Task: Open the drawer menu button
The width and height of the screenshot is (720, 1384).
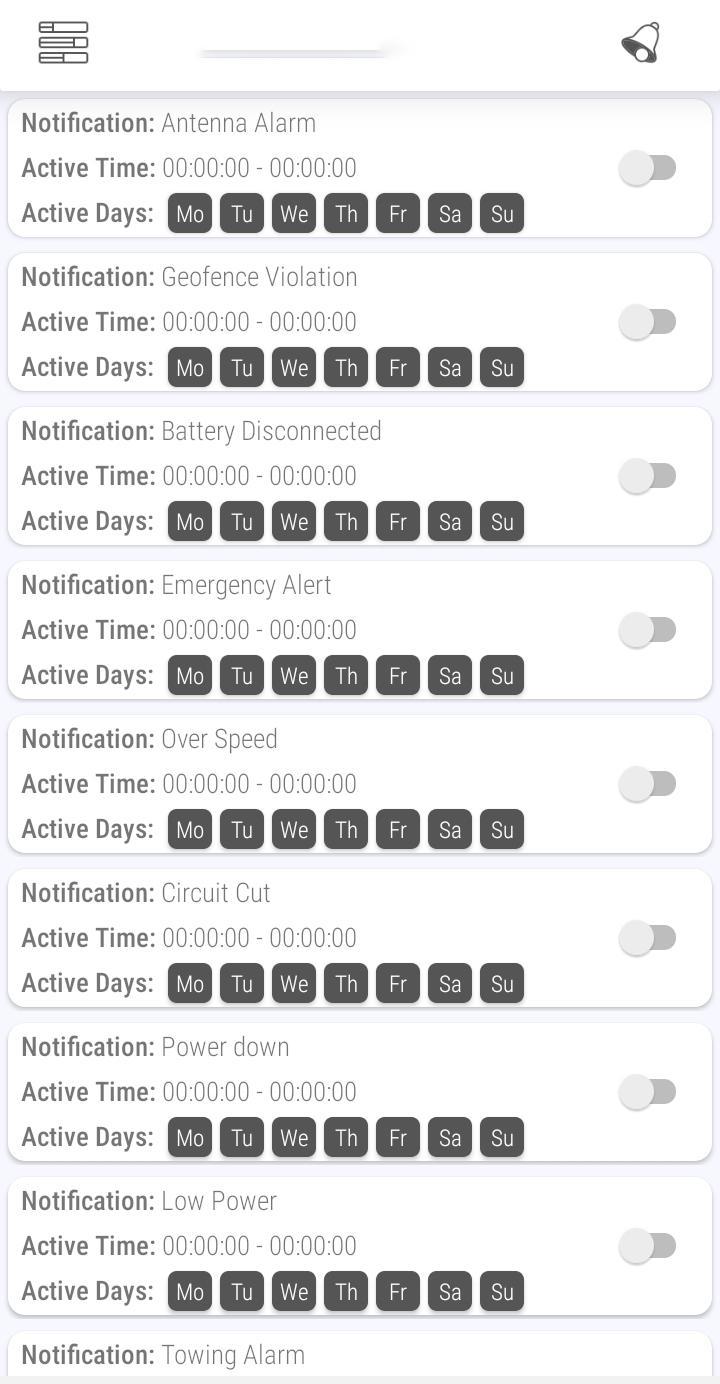Action: click(63, 43)
